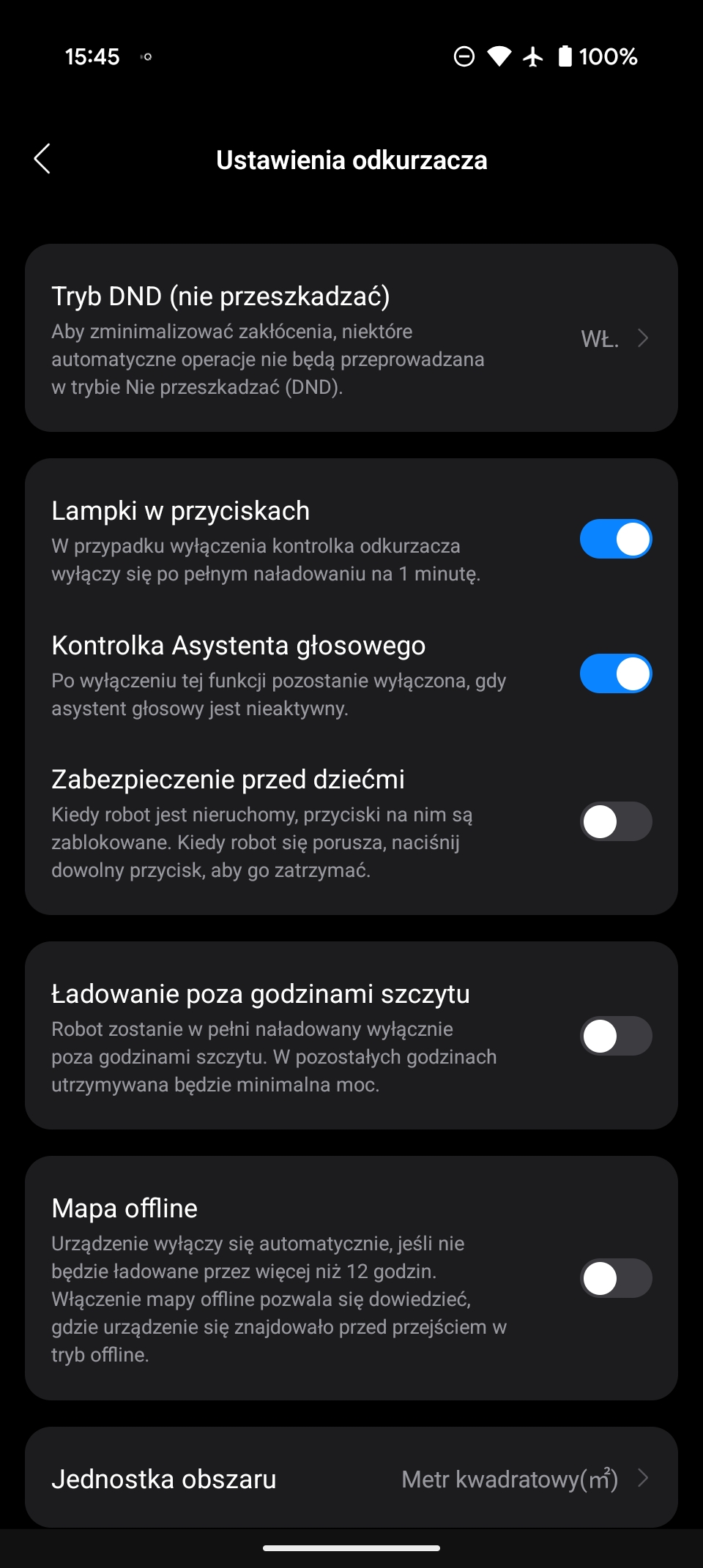703x1568 pixels.
Task: Open Tryb DND (nie przeszkadzać) settings
Action: (351, 338)
